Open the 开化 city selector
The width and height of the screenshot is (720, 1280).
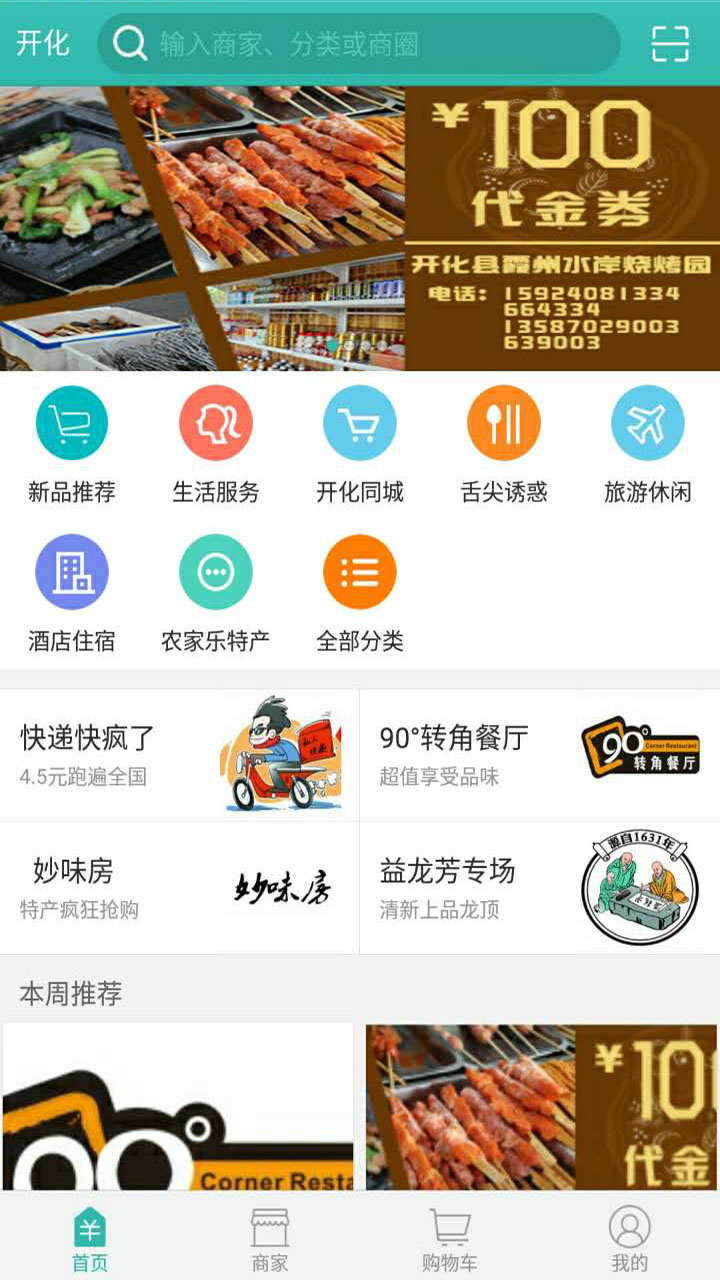click(43, 43)
